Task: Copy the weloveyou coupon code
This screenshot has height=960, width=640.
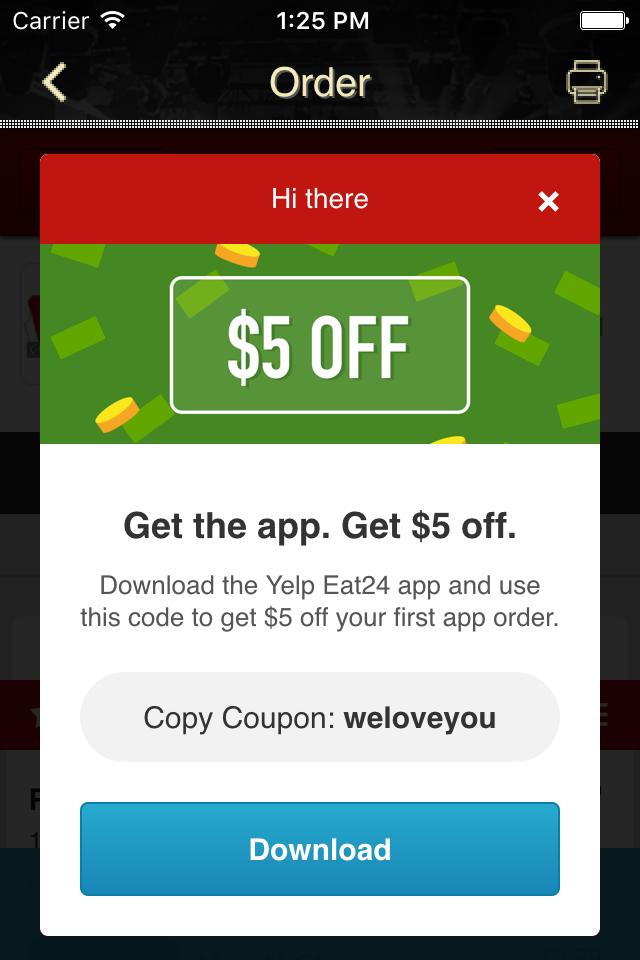Action: tap(320, 718)
